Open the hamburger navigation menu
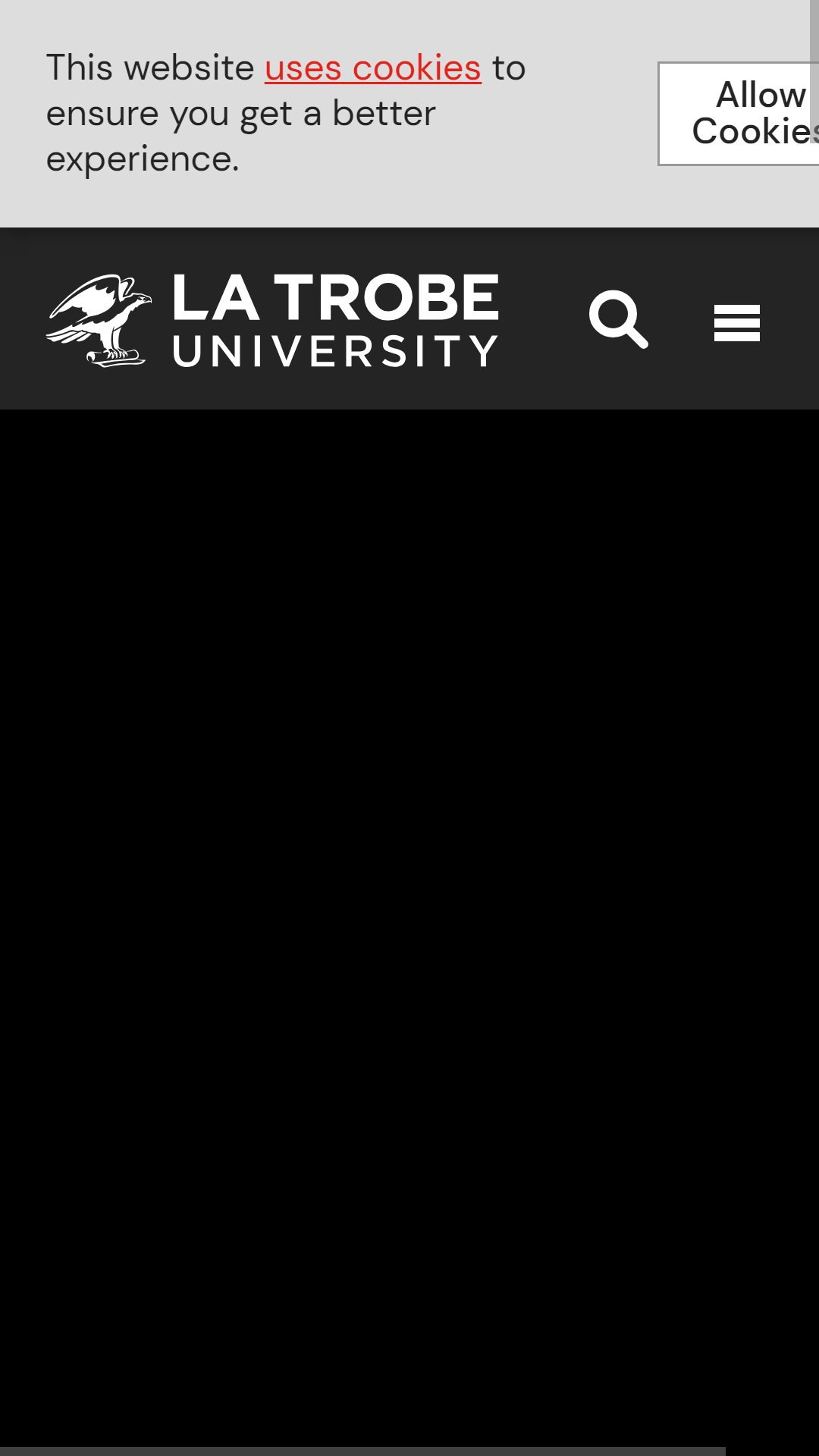The height and width of the screenshot is (1456, 819). click(737, 323)
